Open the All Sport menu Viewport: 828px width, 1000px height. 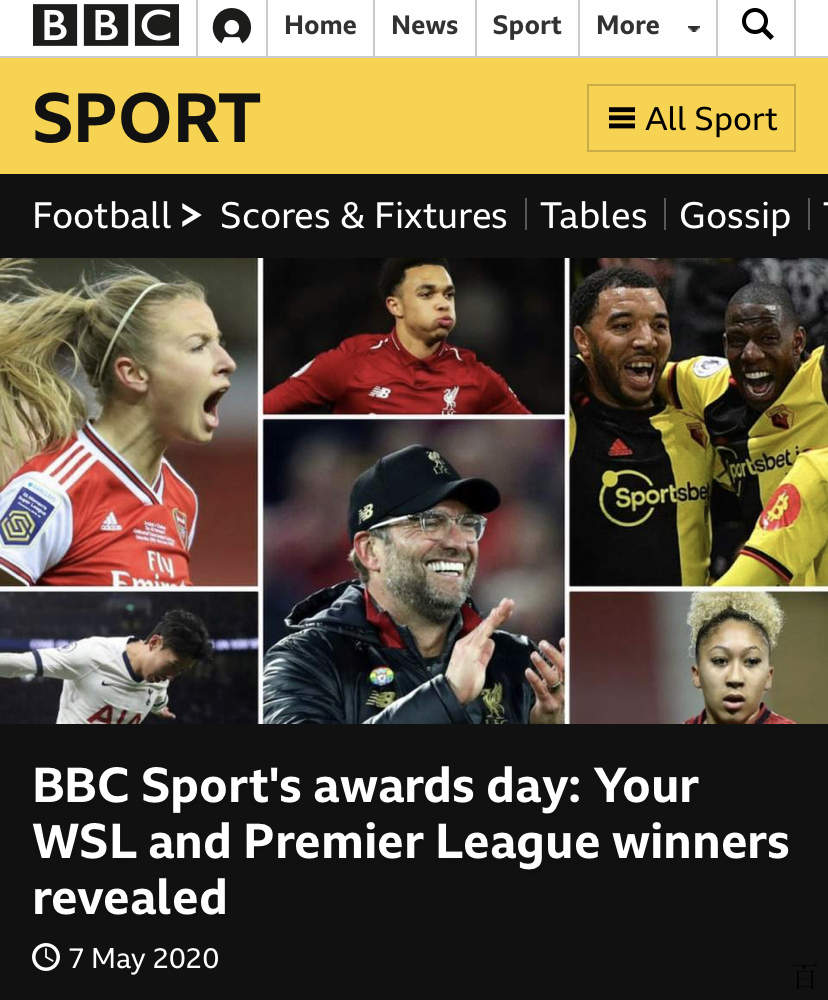coord(691,119)
